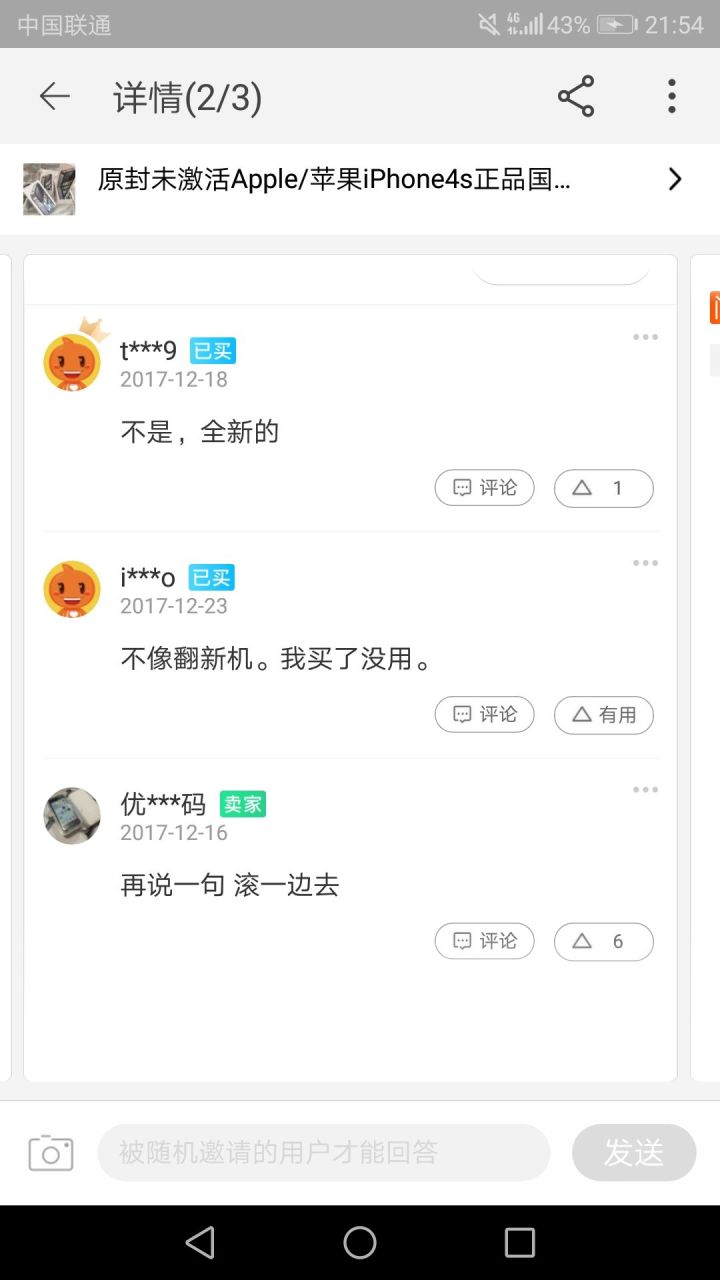Image resolution: width=720 pixels, height=1280 pixels.
Task: Share this question detail page
Action: pyautogui.click(x=576, y=96)
